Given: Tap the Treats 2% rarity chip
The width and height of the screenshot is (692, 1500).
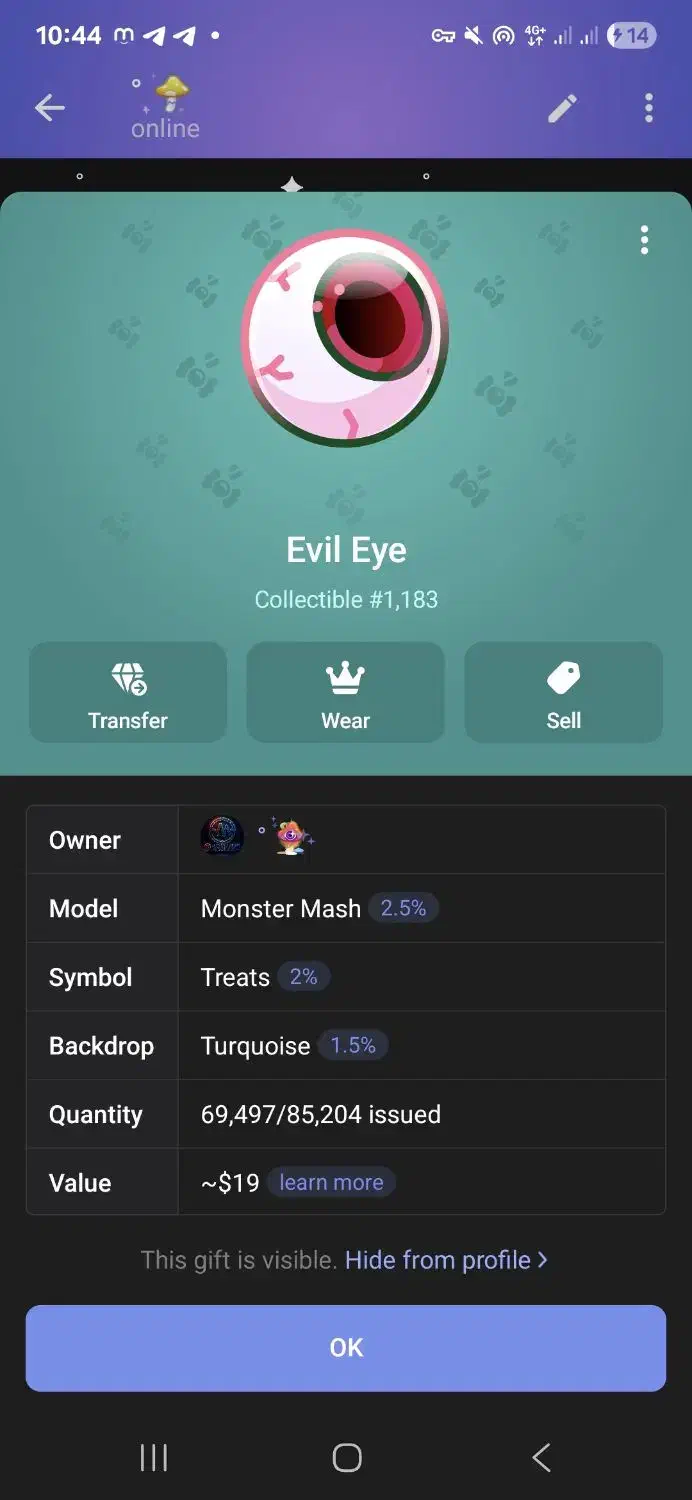Looking at the screenshot, I should [303, 977].
